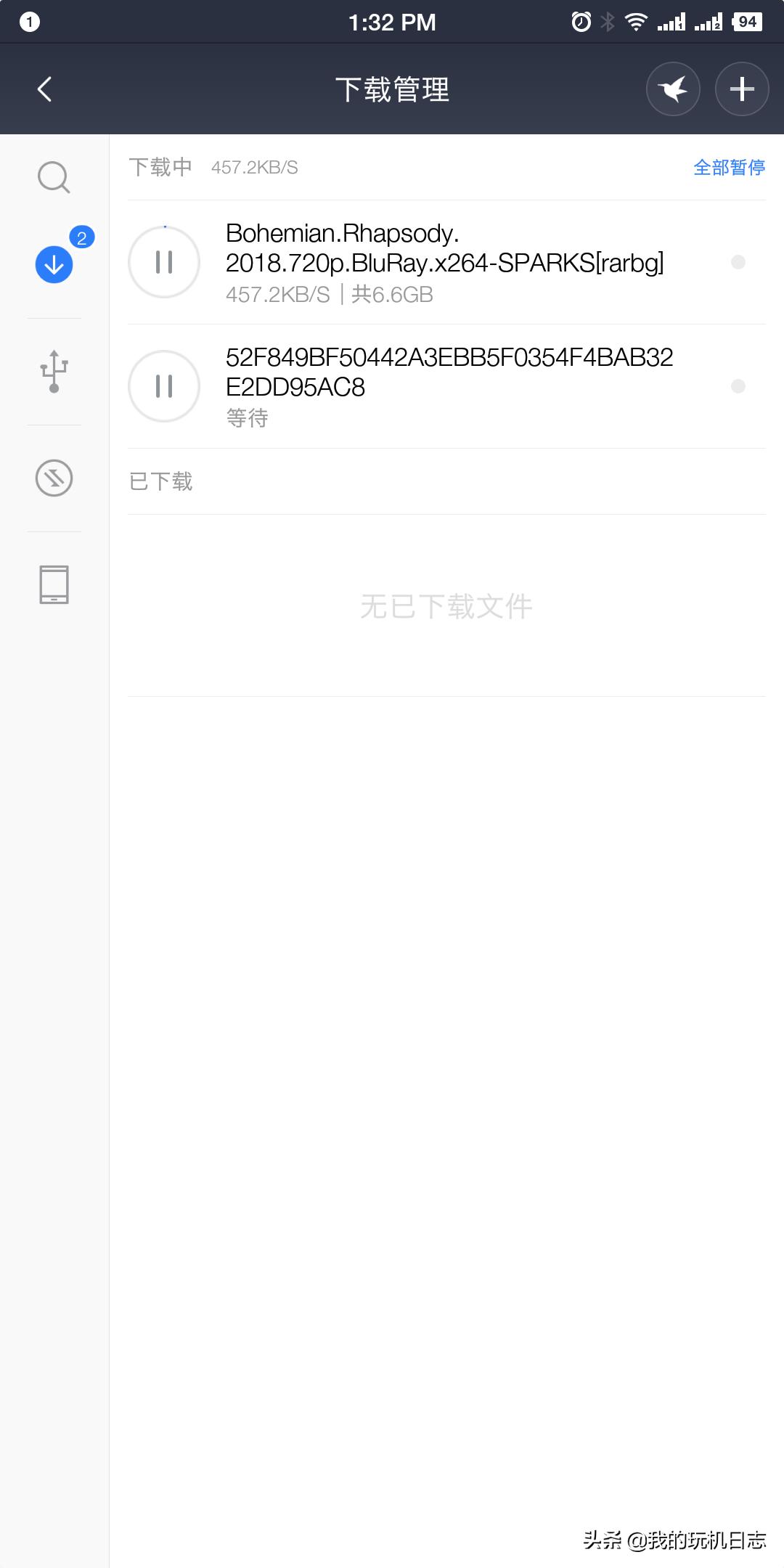Open the search panel in the sidebar
Image resolution: width=784 pixels, height=1568 pixels.
pyautogui.click(x=52, y=176)
